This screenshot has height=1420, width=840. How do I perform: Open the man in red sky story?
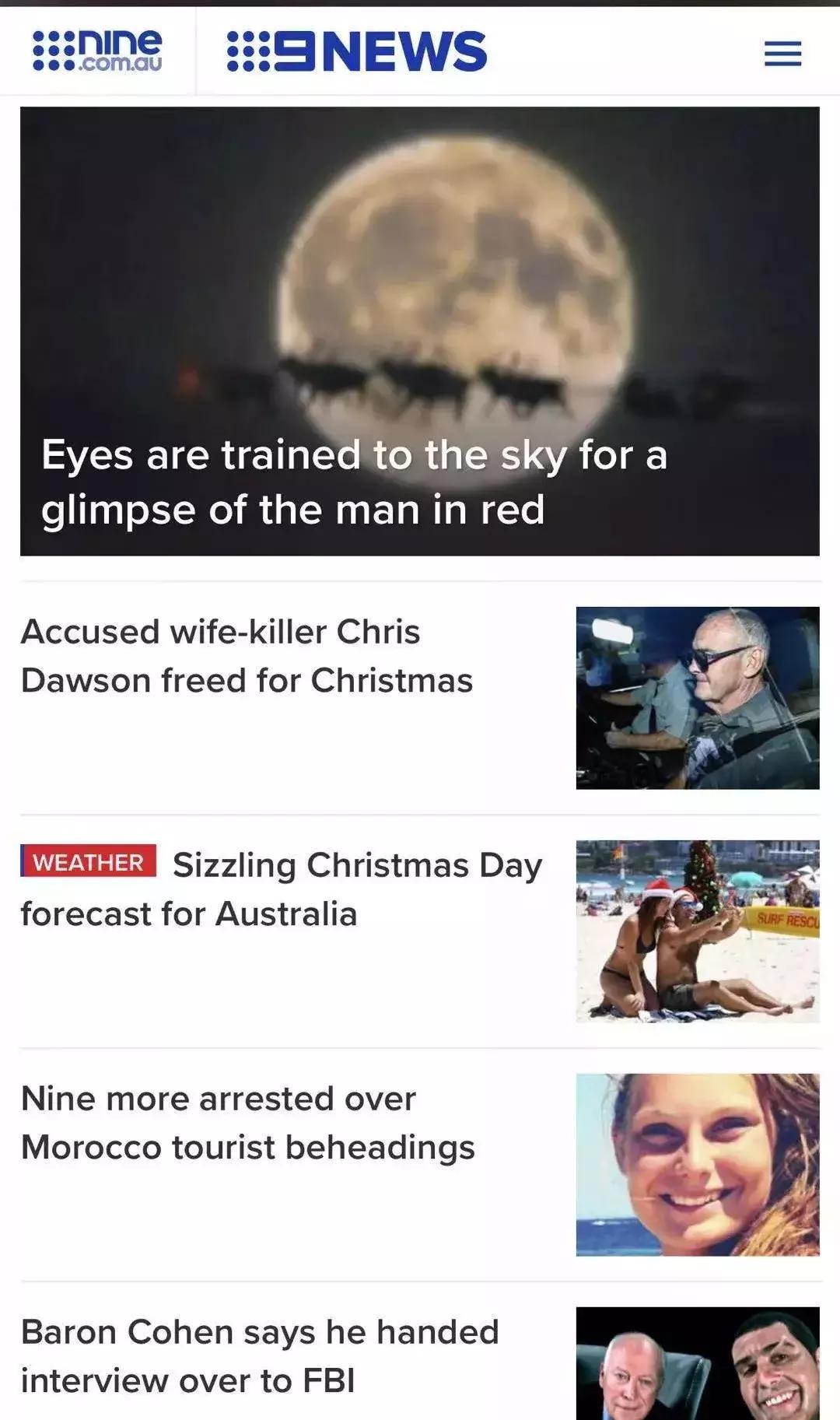(x=355, y=482)
